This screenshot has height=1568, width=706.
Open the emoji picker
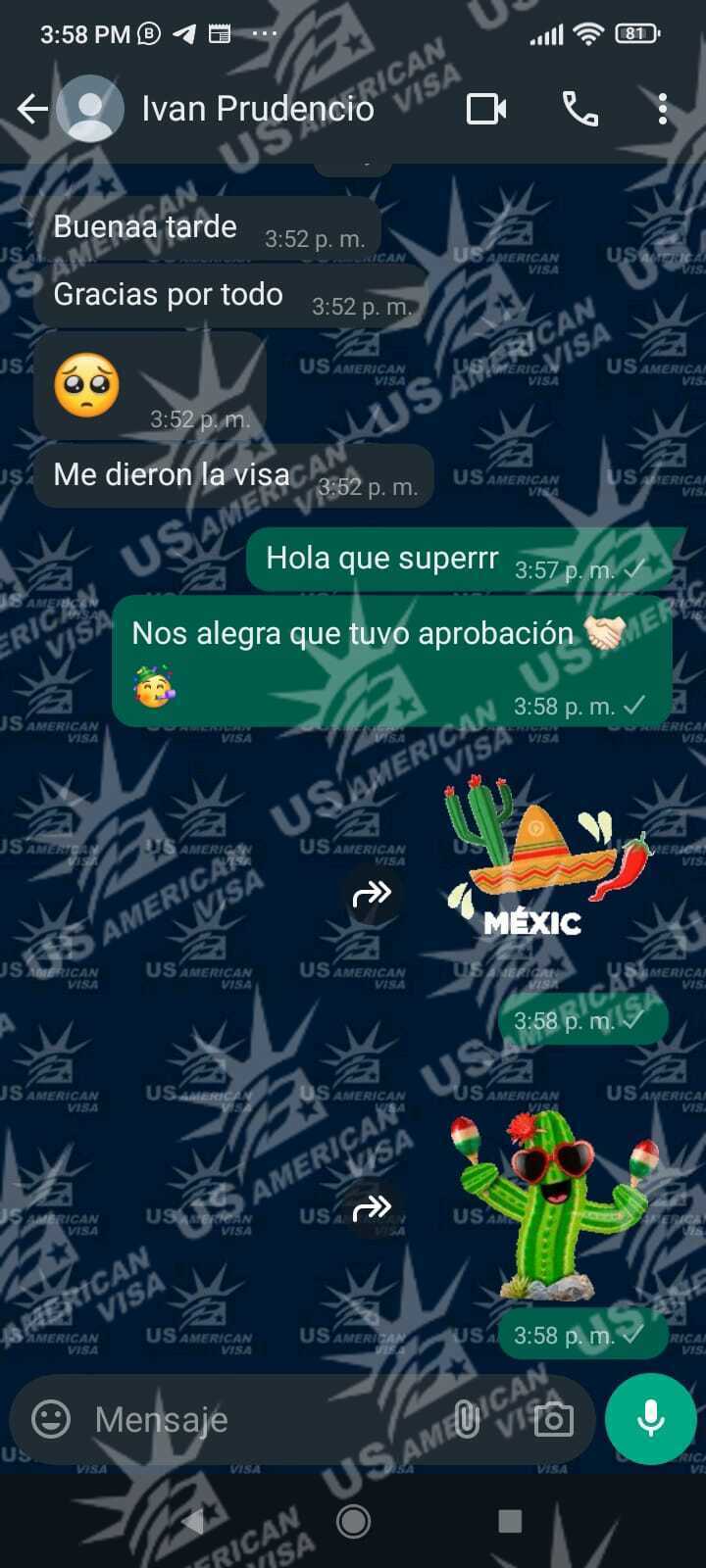click(x=51, y=1418)
